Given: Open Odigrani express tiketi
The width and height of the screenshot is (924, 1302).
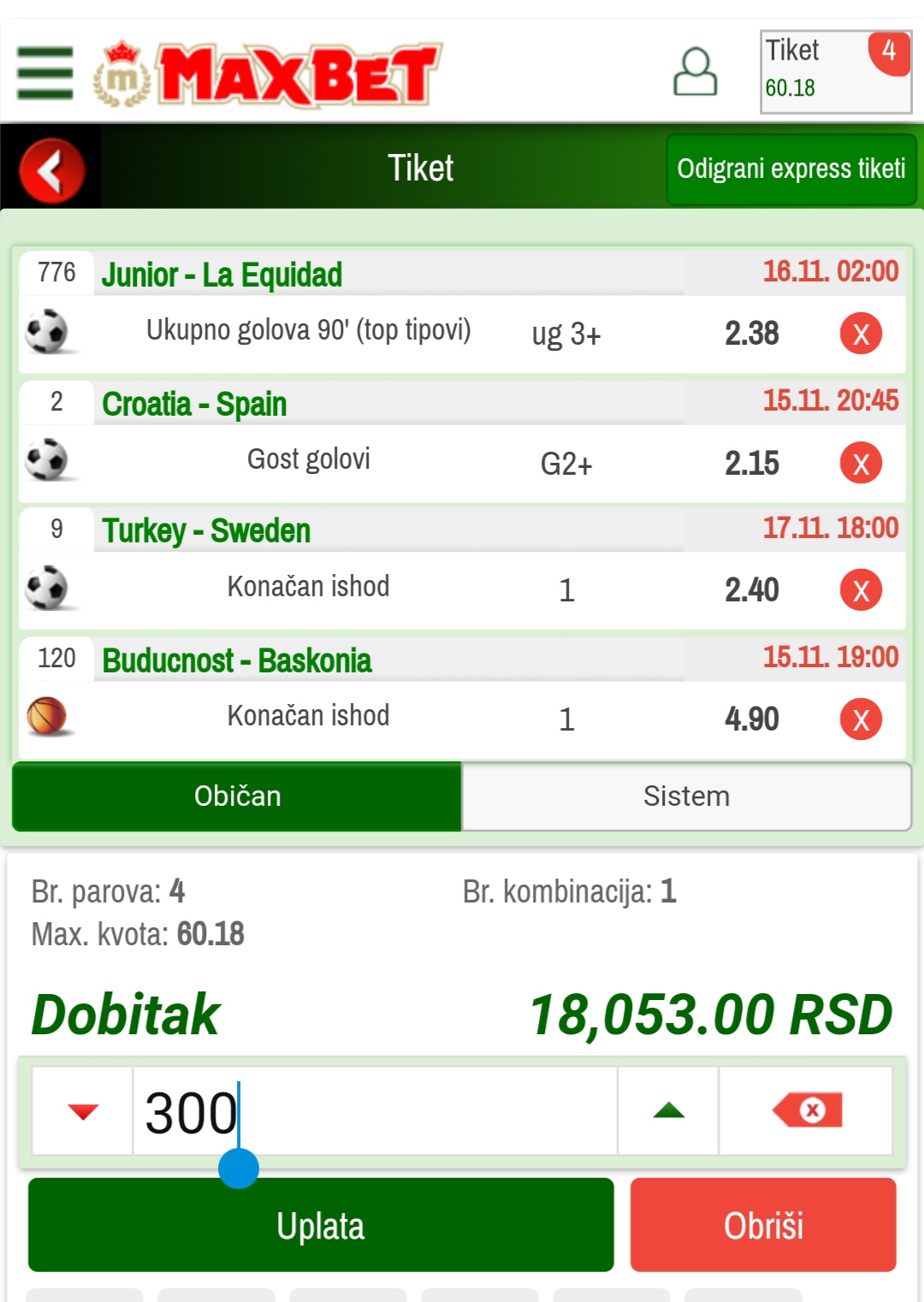Looking at the screenshot, I should (791, 169).
